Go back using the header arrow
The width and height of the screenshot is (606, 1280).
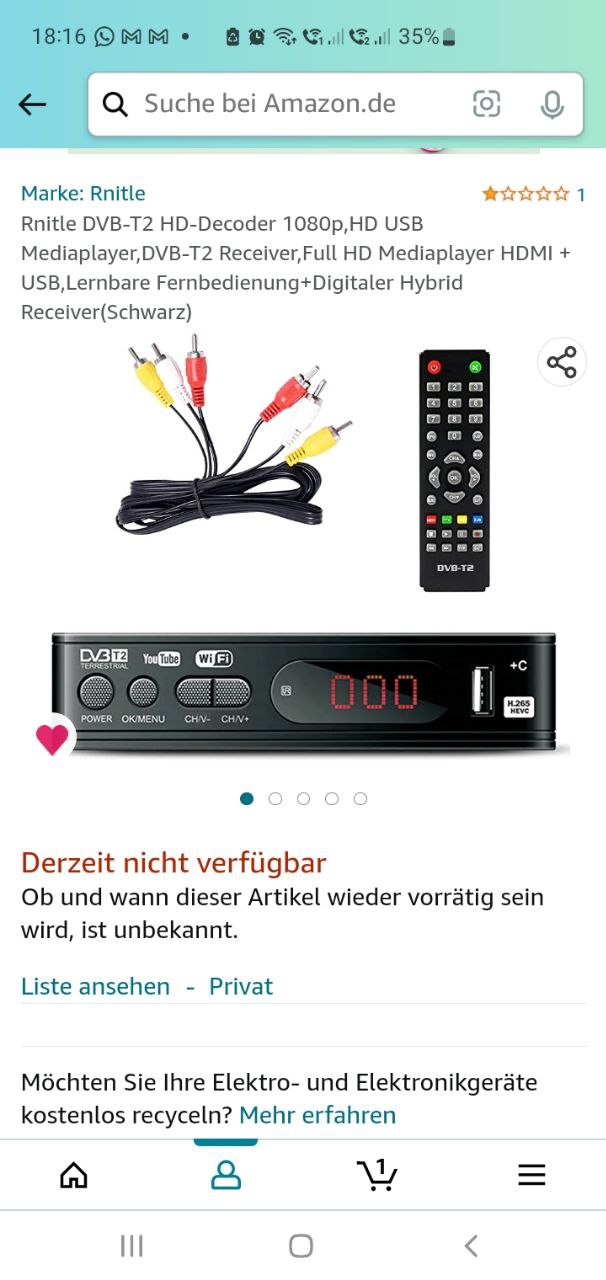coord(33,104)
